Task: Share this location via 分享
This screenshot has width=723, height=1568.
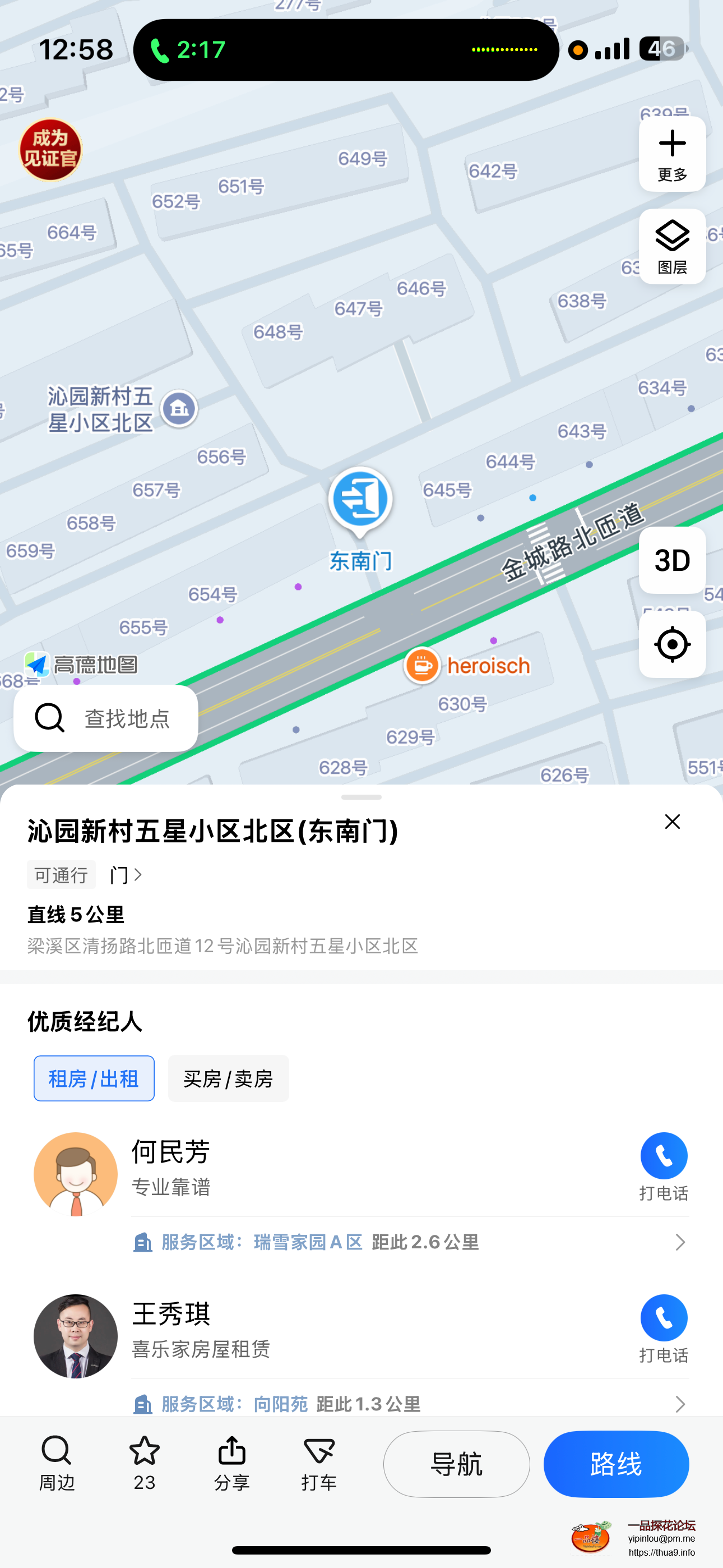Action: 232,1463
